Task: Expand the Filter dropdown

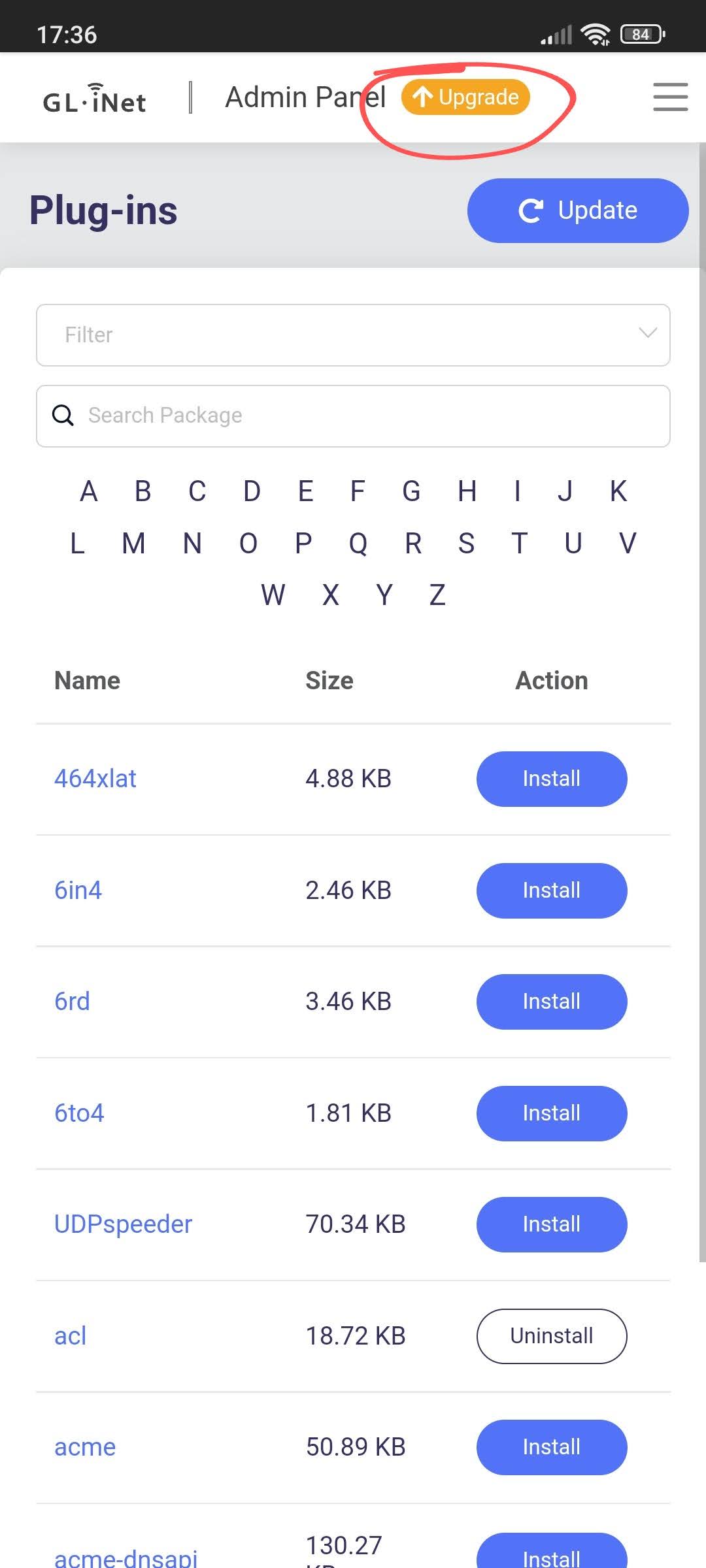Action: [x=353, y=335]
